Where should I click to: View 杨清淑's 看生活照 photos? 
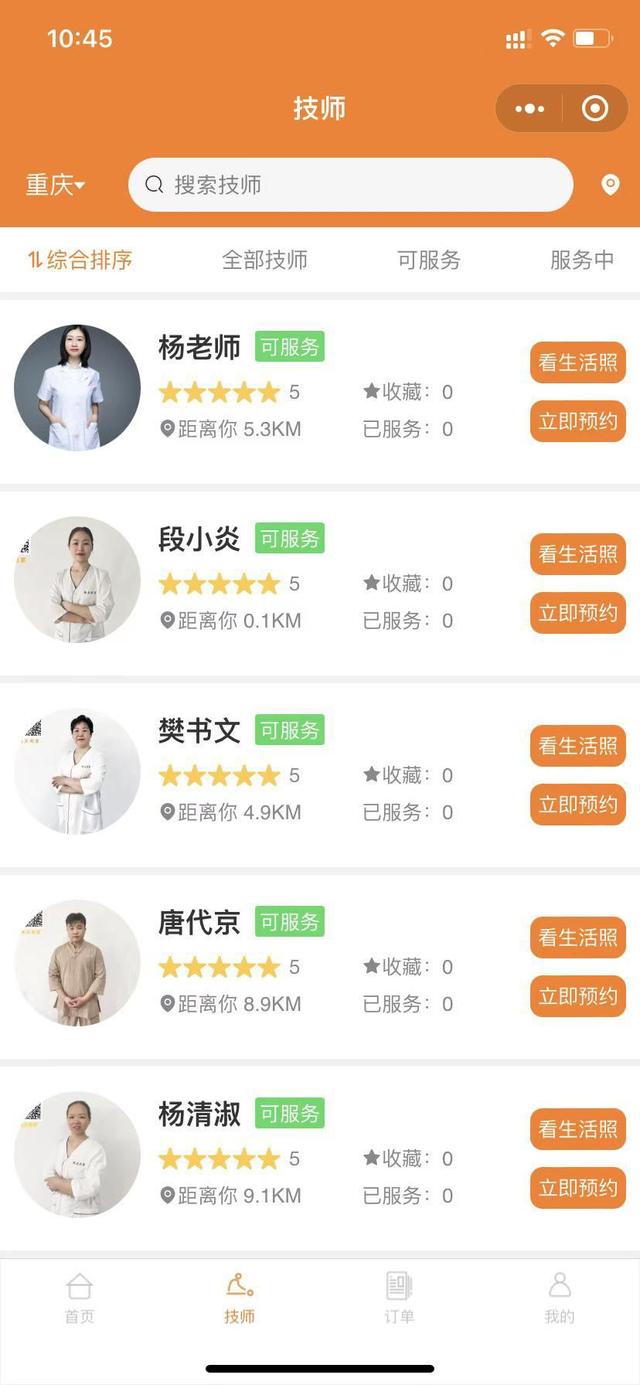point(577,1129)
